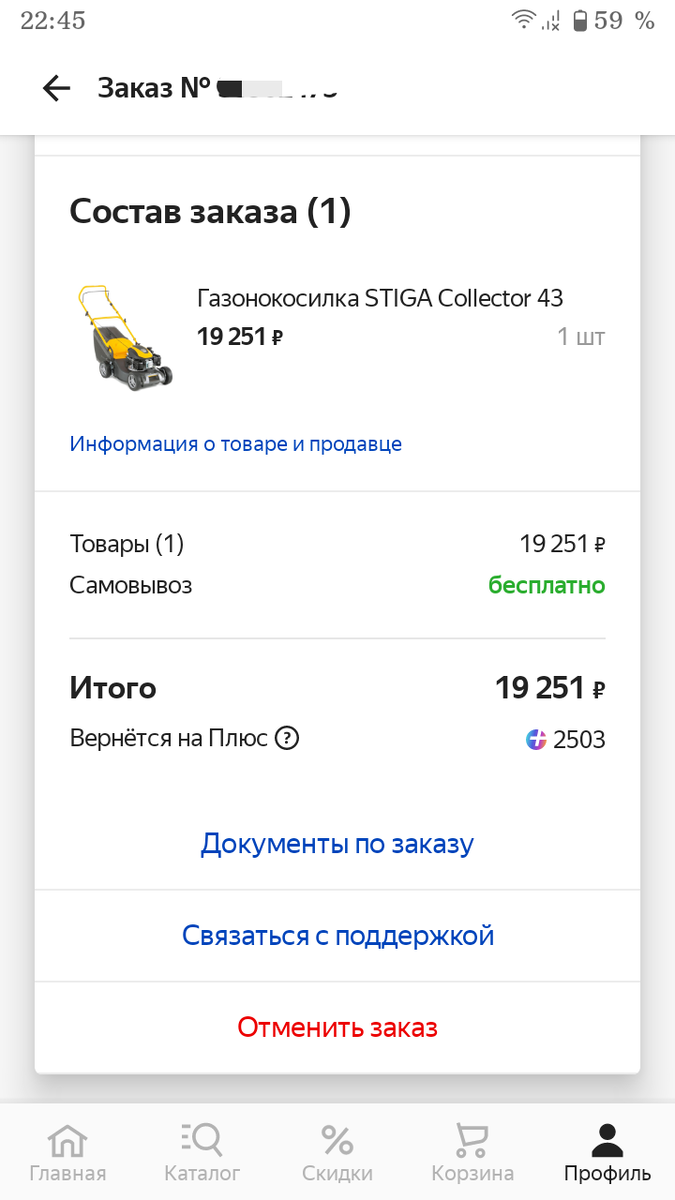Show info about Вернётся на Плюс

(x=287, y=739)
